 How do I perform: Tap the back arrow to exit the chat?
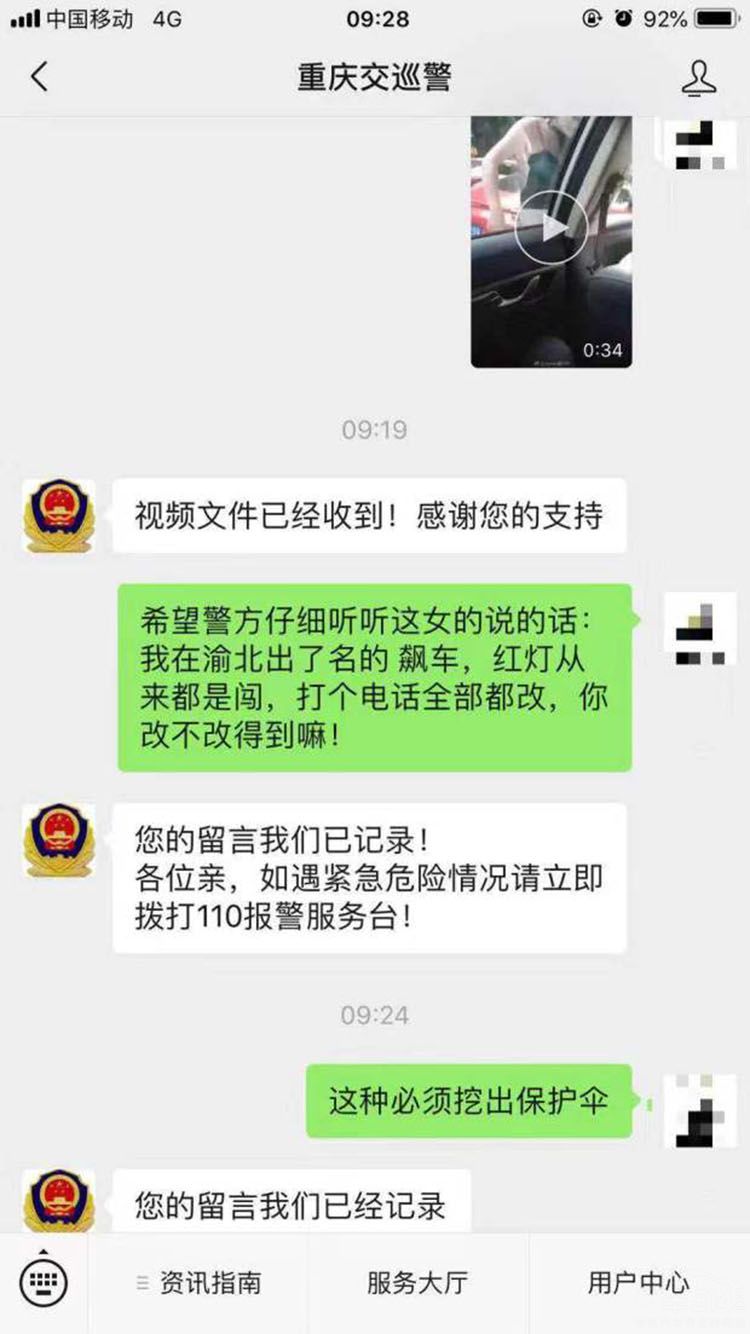click(x=40, y=75)
